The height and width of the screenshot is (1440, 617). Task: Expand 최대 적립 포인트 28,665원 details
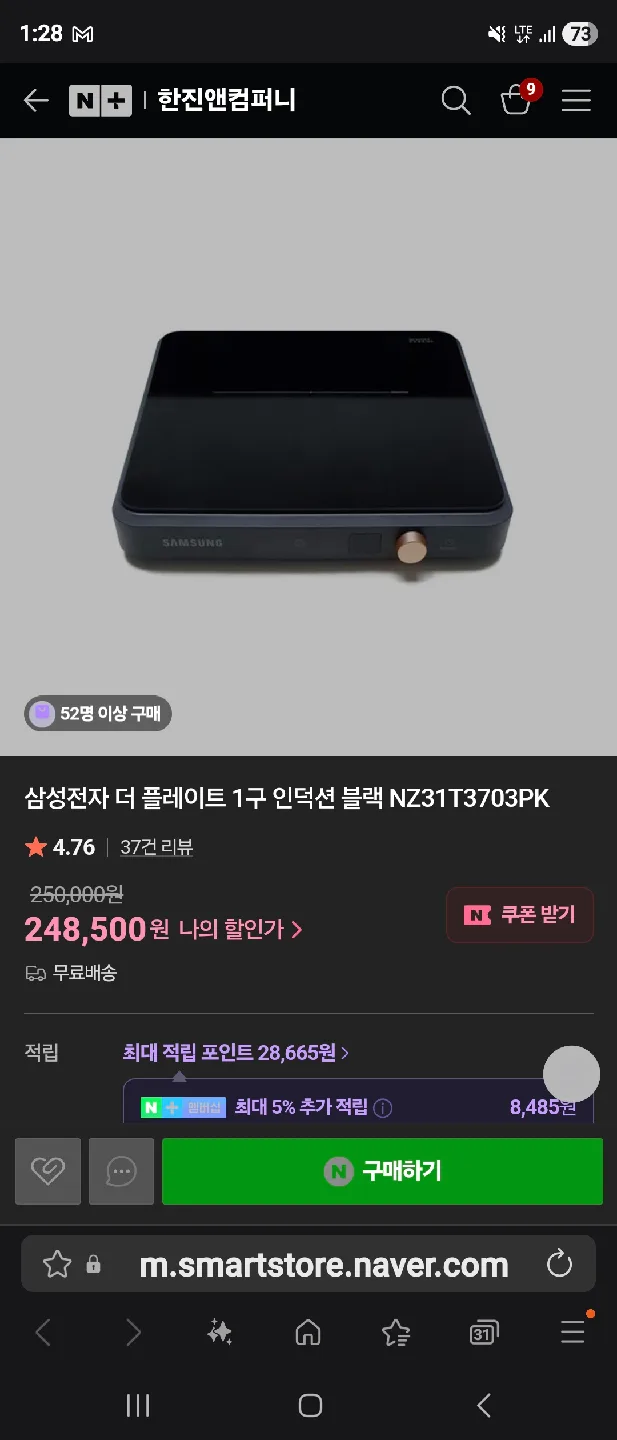(x=235, y=1052)
